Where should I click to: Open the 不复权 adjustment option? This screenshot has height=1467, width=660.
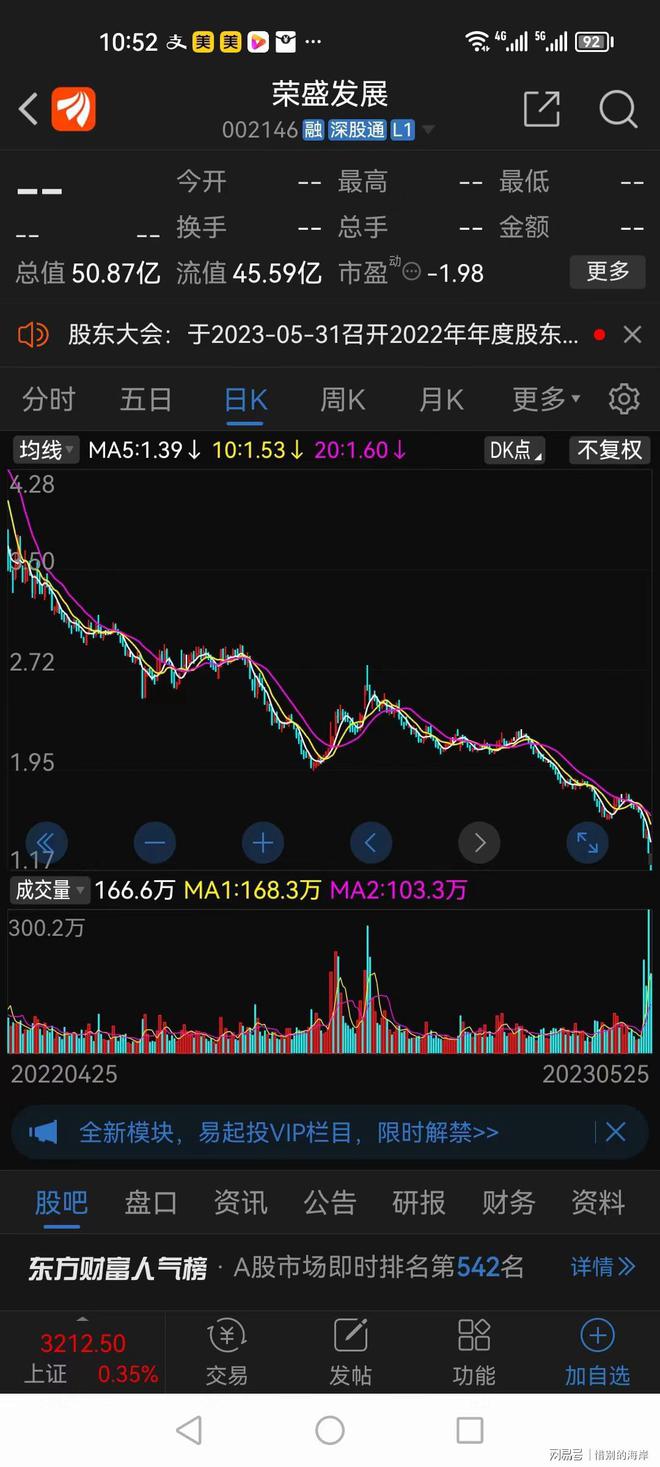pos(609,450)
